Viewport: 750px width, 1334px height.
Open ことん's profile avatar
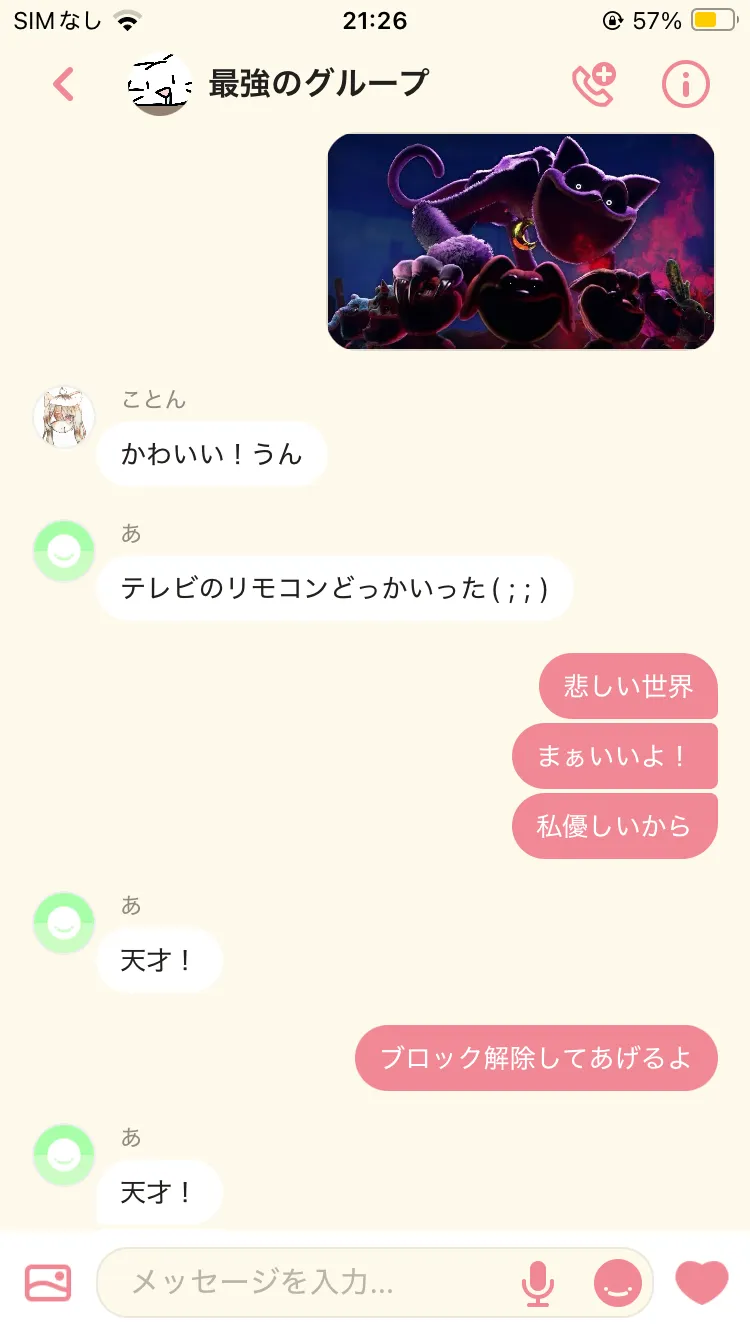[64, 417]
